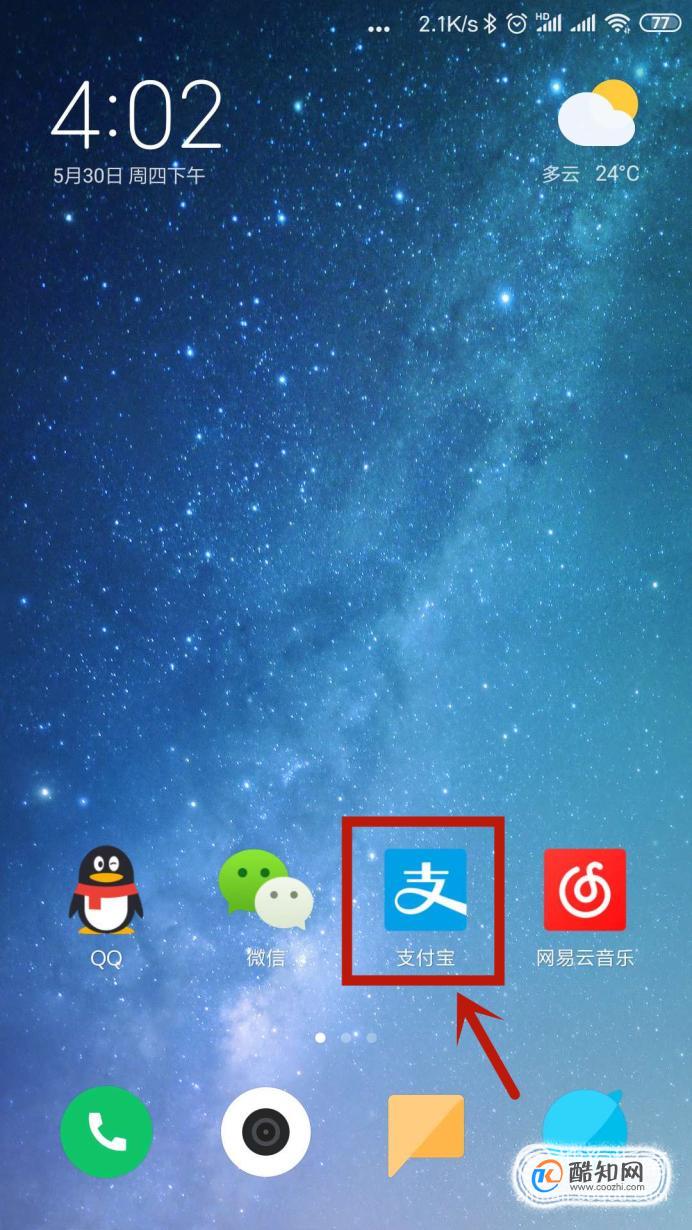
Task: Tap the 4:02 clock widget
Action: coord(135,118)
